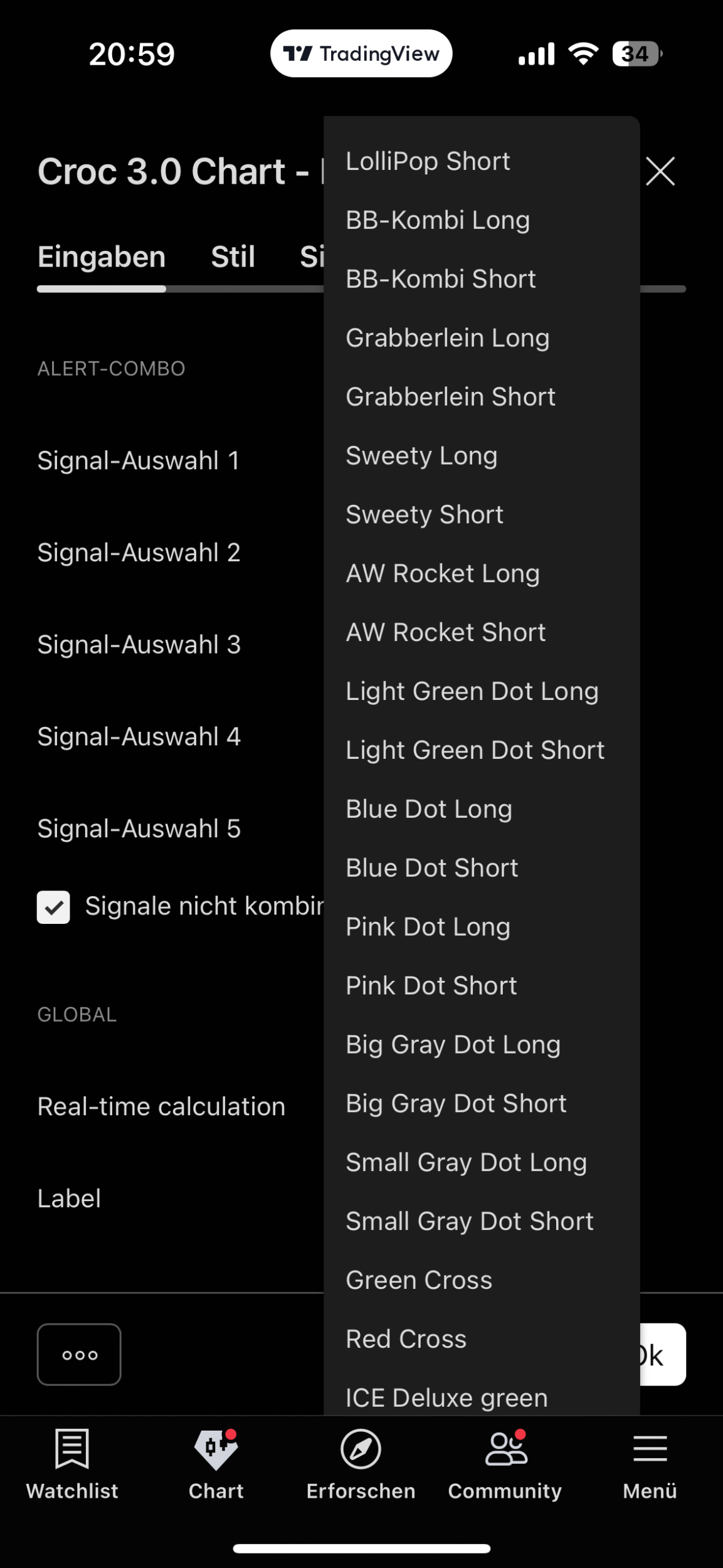Pick Blue Dot Long option

click(x=429, y=809)
